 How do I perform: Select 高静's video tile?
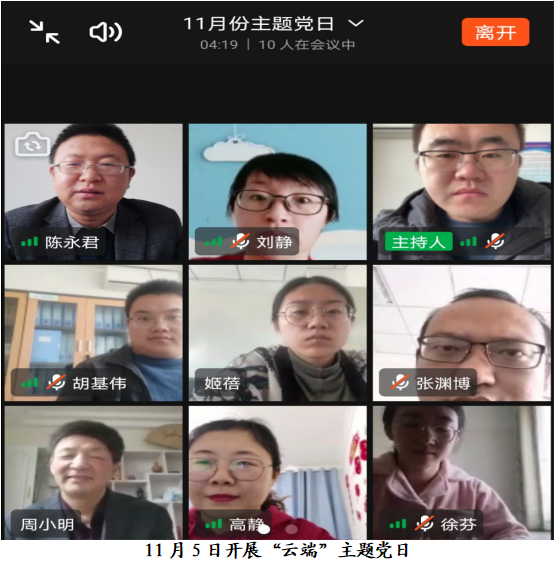pos(278,473)
